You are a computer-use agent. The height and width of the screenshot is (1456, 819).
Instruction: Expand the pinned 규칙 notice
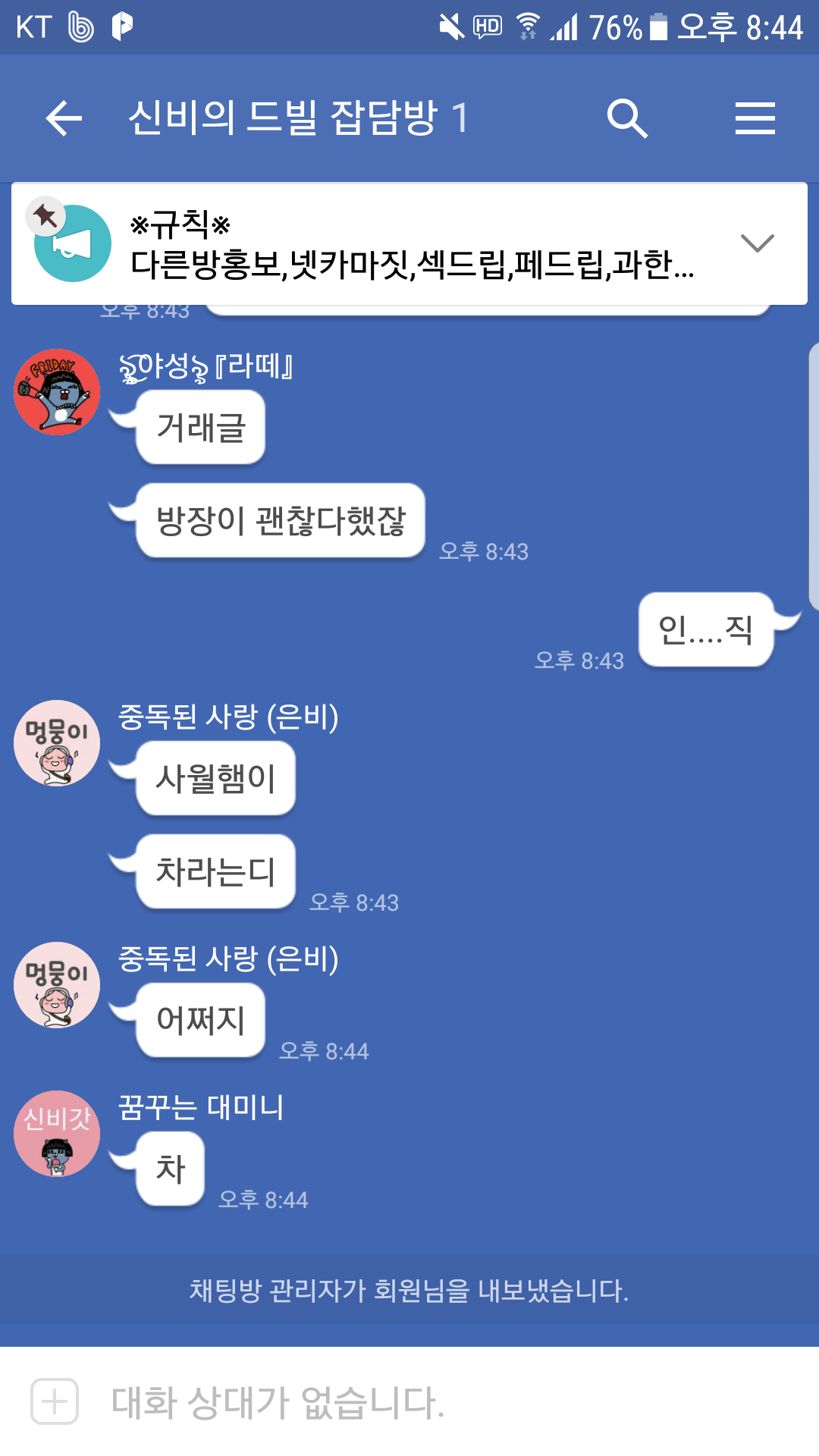[757, 243]
